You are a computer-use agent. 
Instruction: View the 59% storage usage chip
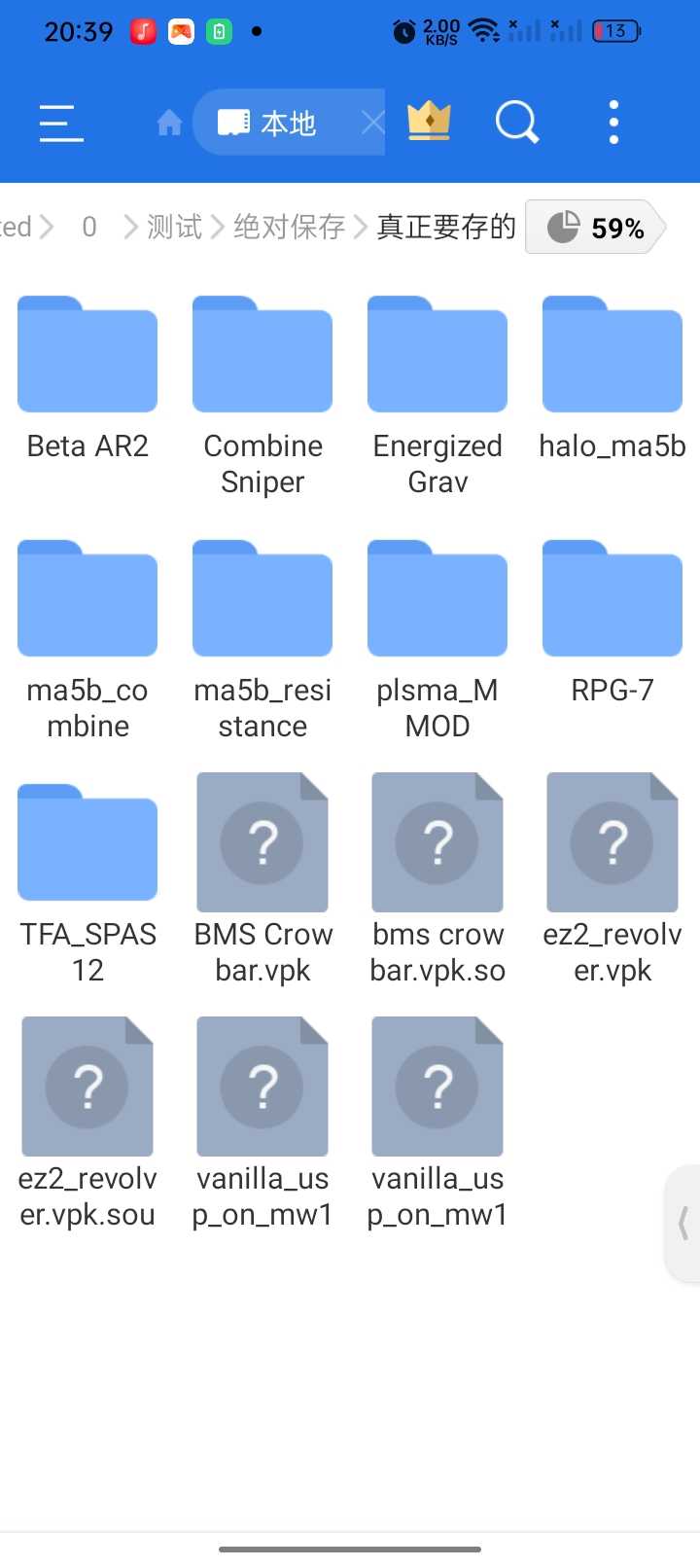[x=596, y=228]
